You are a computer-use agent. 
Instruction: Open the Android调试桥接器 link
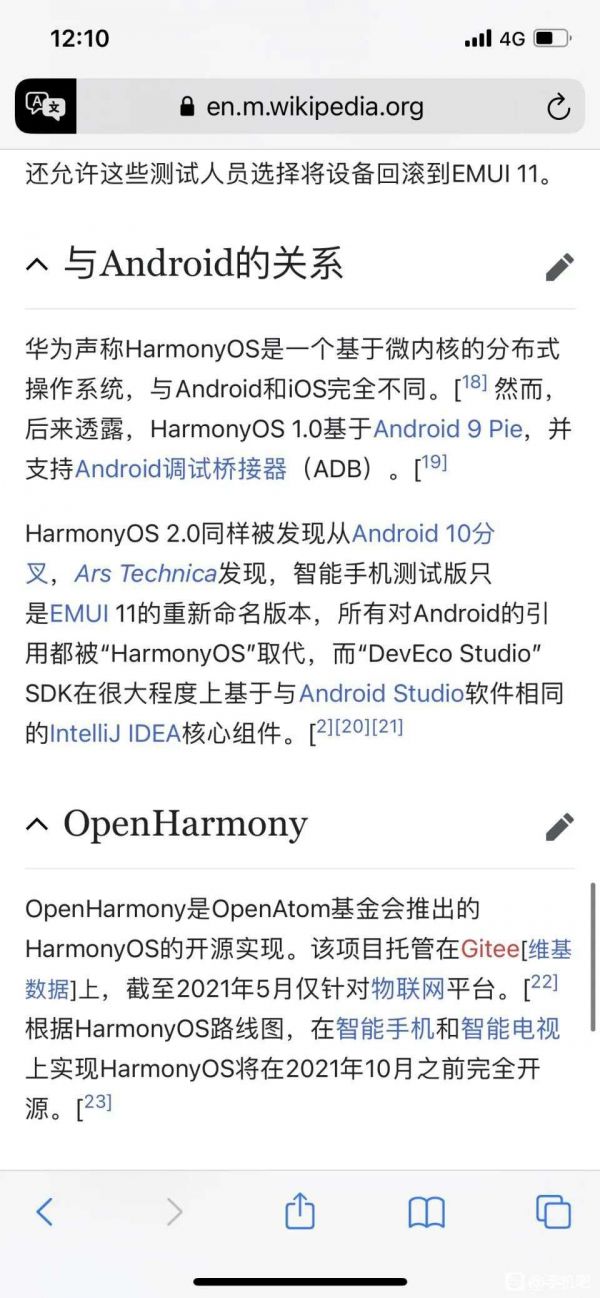pyautogui.click(x=181, y=468)
